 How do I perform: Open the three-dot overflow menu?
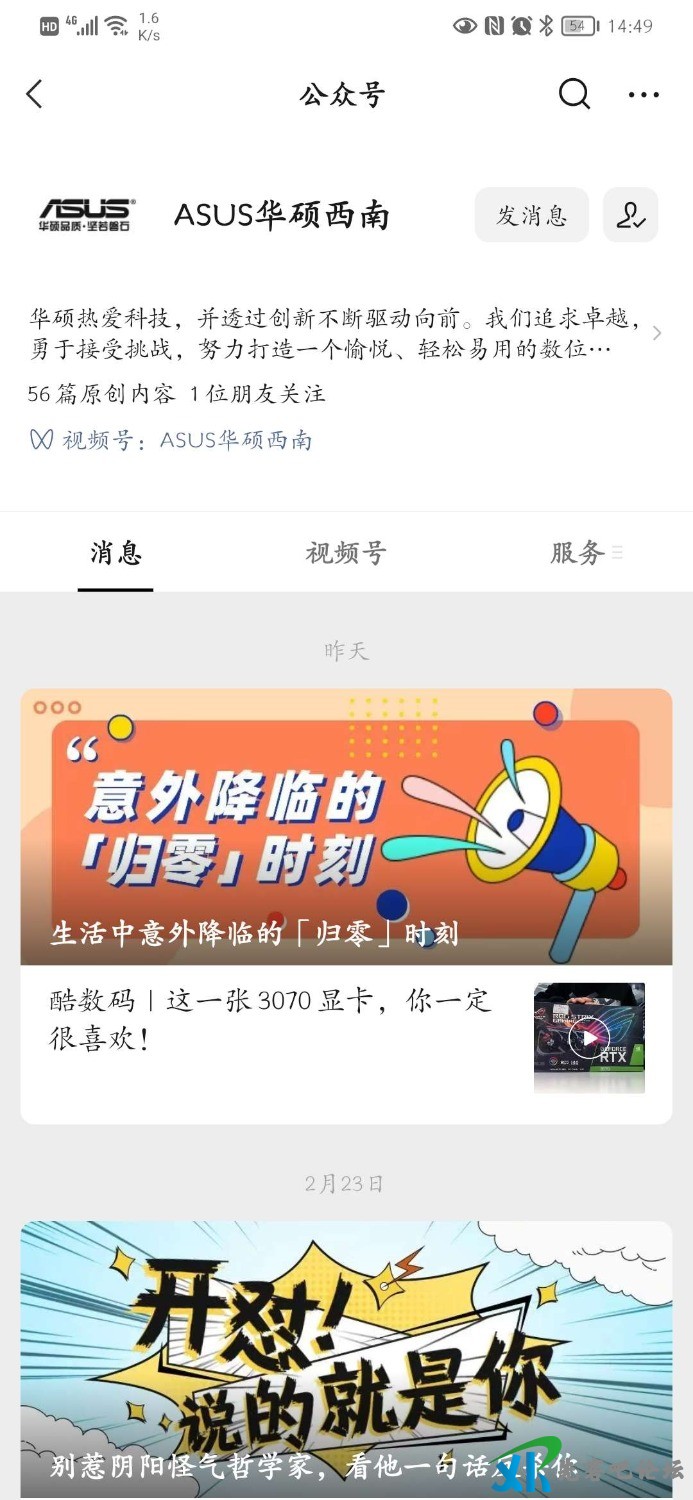coord(643,95)
